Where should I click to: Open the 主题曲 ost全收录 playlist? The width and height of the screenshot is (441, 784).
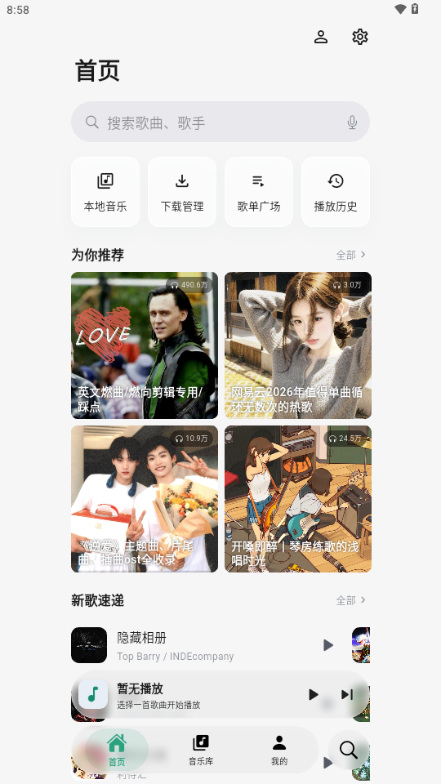(x=144, y=499)
